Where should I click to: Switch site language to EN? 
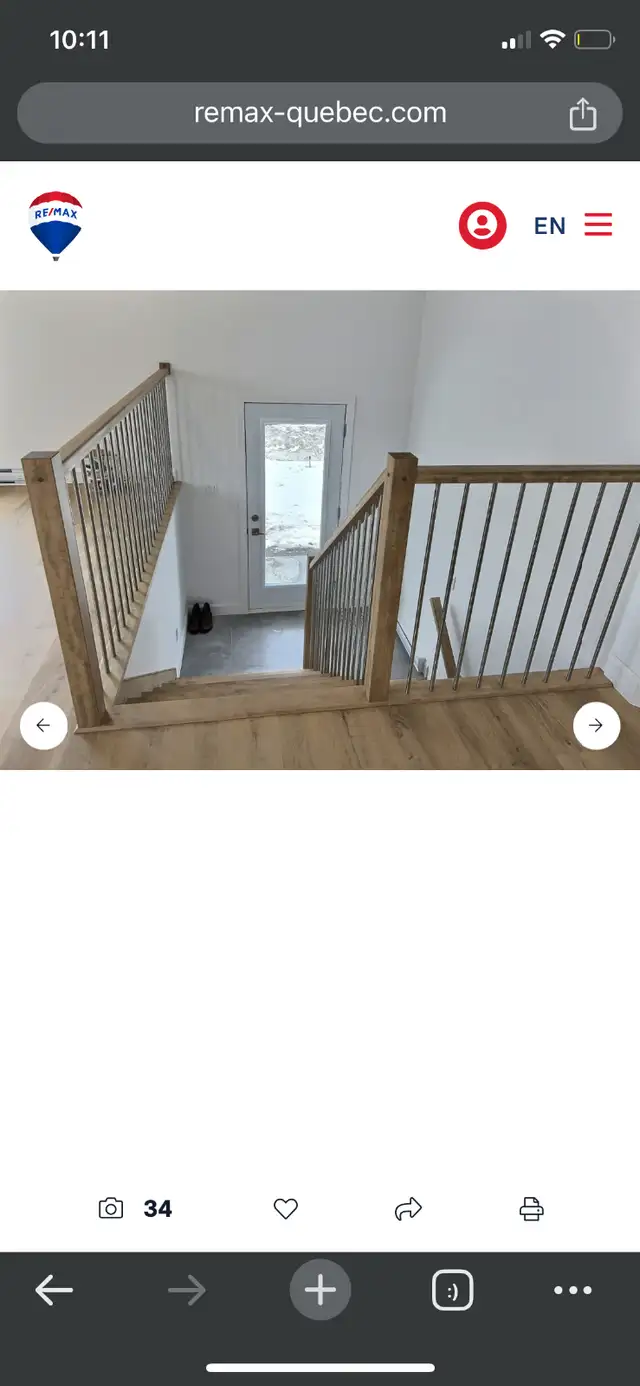tap(550, 226)
